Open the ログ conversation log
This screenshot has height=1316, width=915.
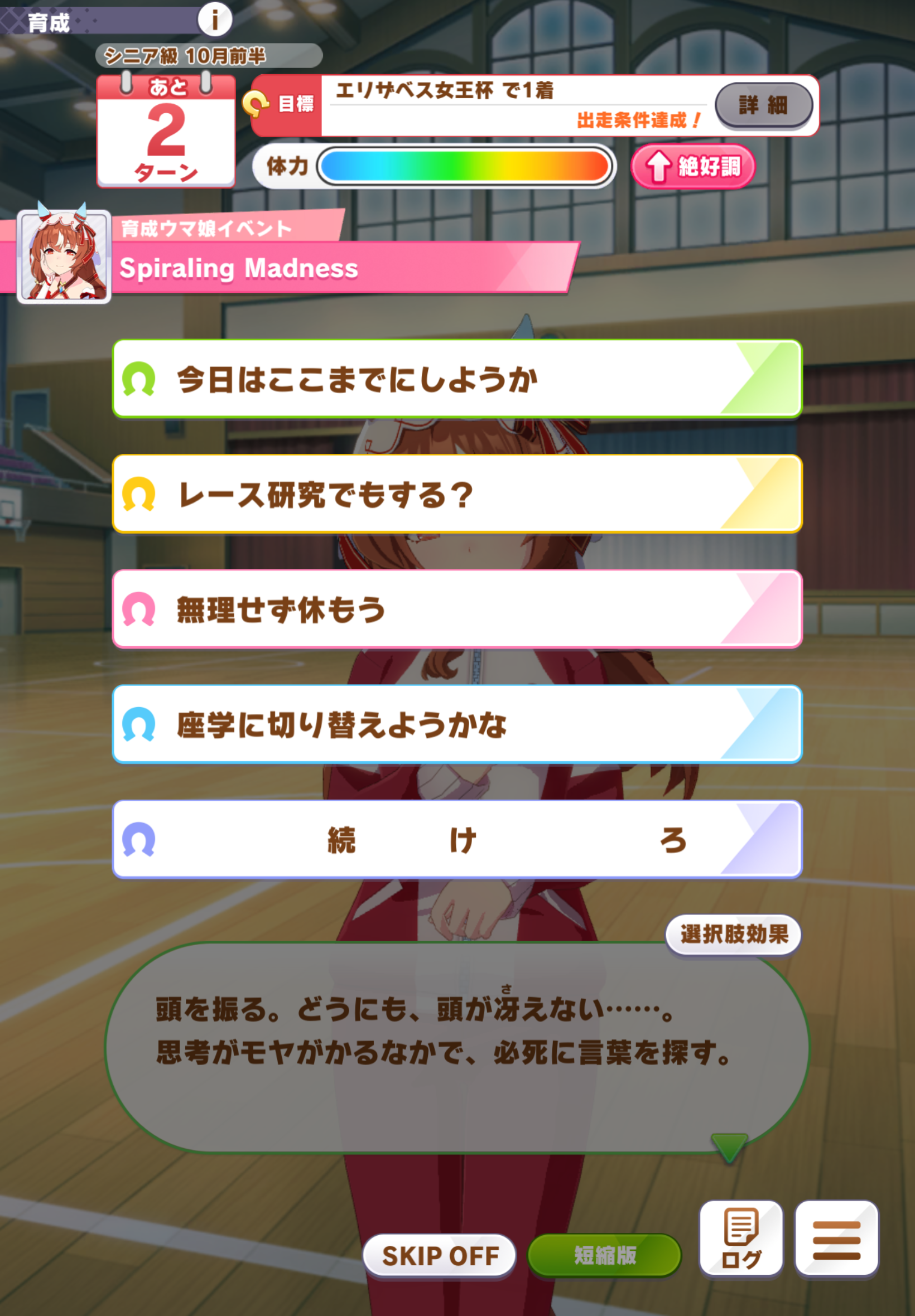pos(741,1239)
